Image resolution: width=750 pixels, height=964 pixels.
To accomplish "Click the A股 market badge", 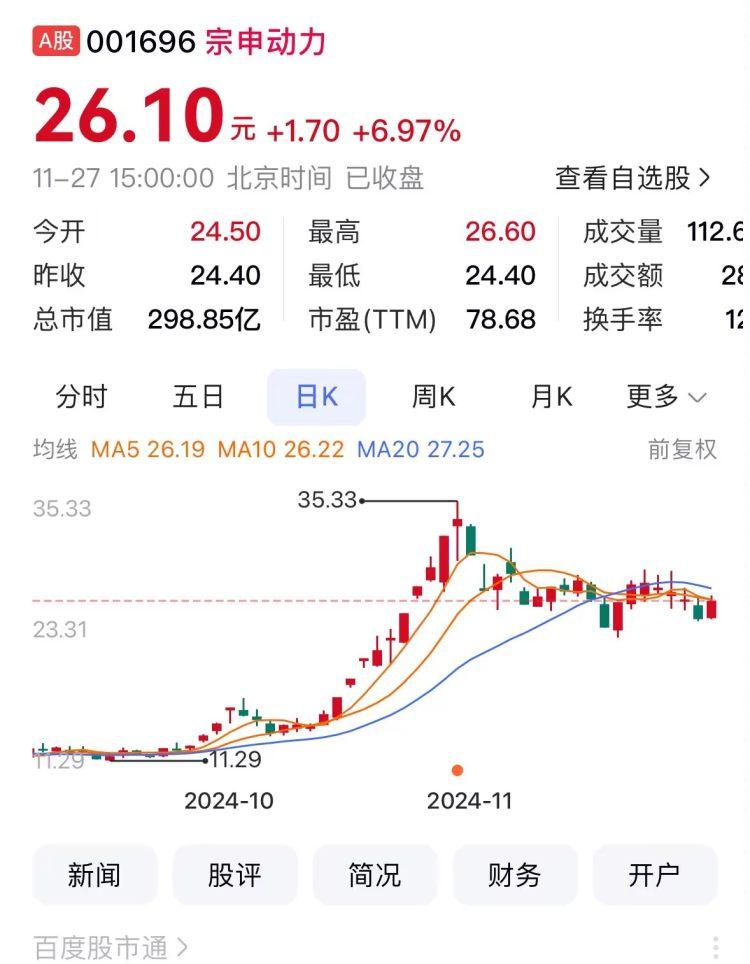I will pyautogui.click(x=55, y=41).
